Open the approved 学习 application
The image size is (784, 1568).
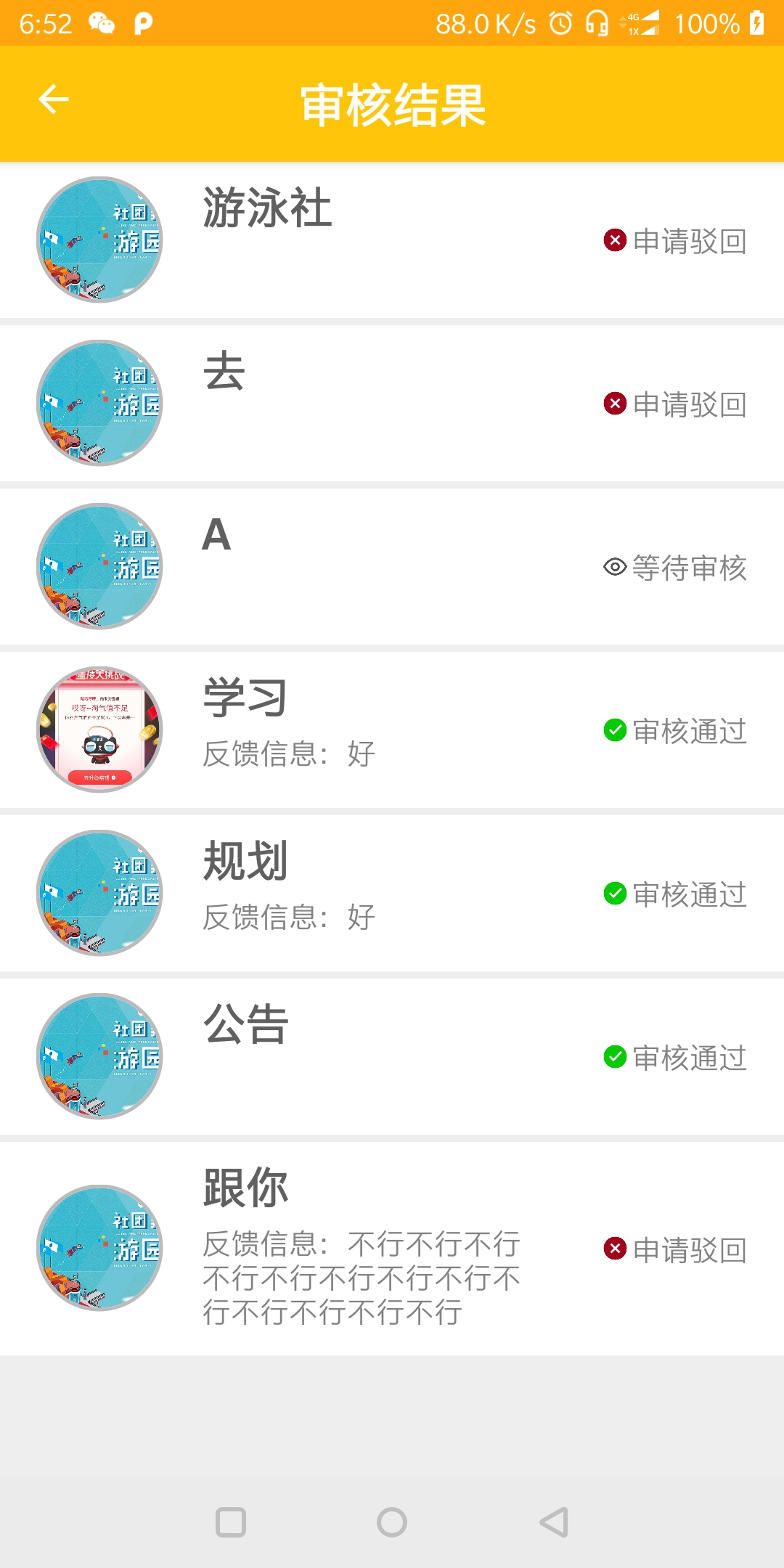(x=392, y=730)
